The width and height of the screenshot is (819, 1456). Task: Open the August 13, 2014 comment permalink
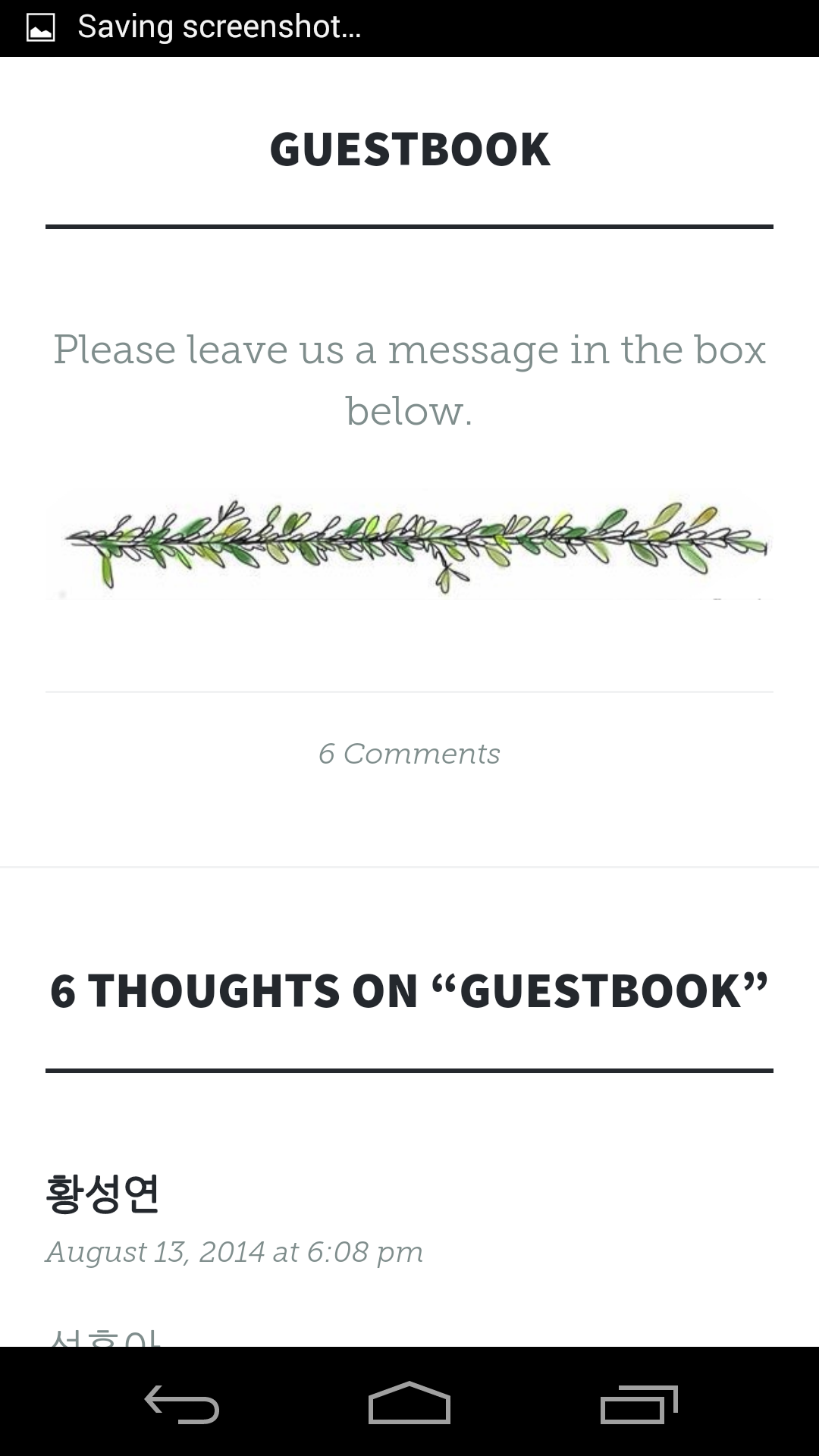pyautogui.click(x=234, y=1252)
